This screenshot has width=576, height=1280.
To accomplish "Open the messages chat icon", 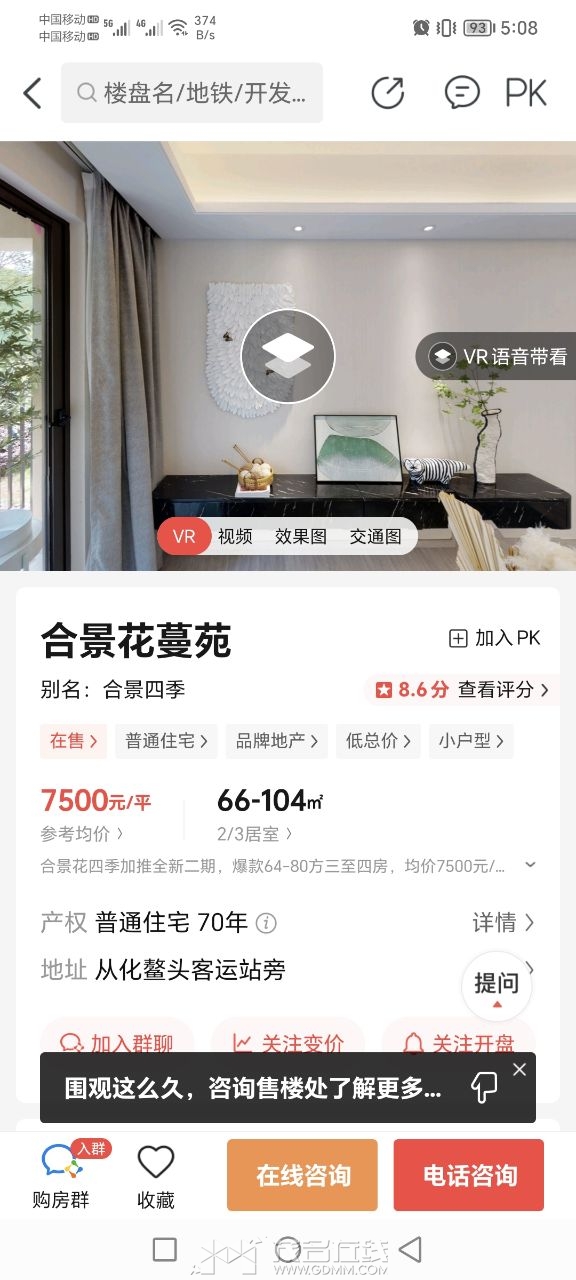I will (x=461, y=93).
